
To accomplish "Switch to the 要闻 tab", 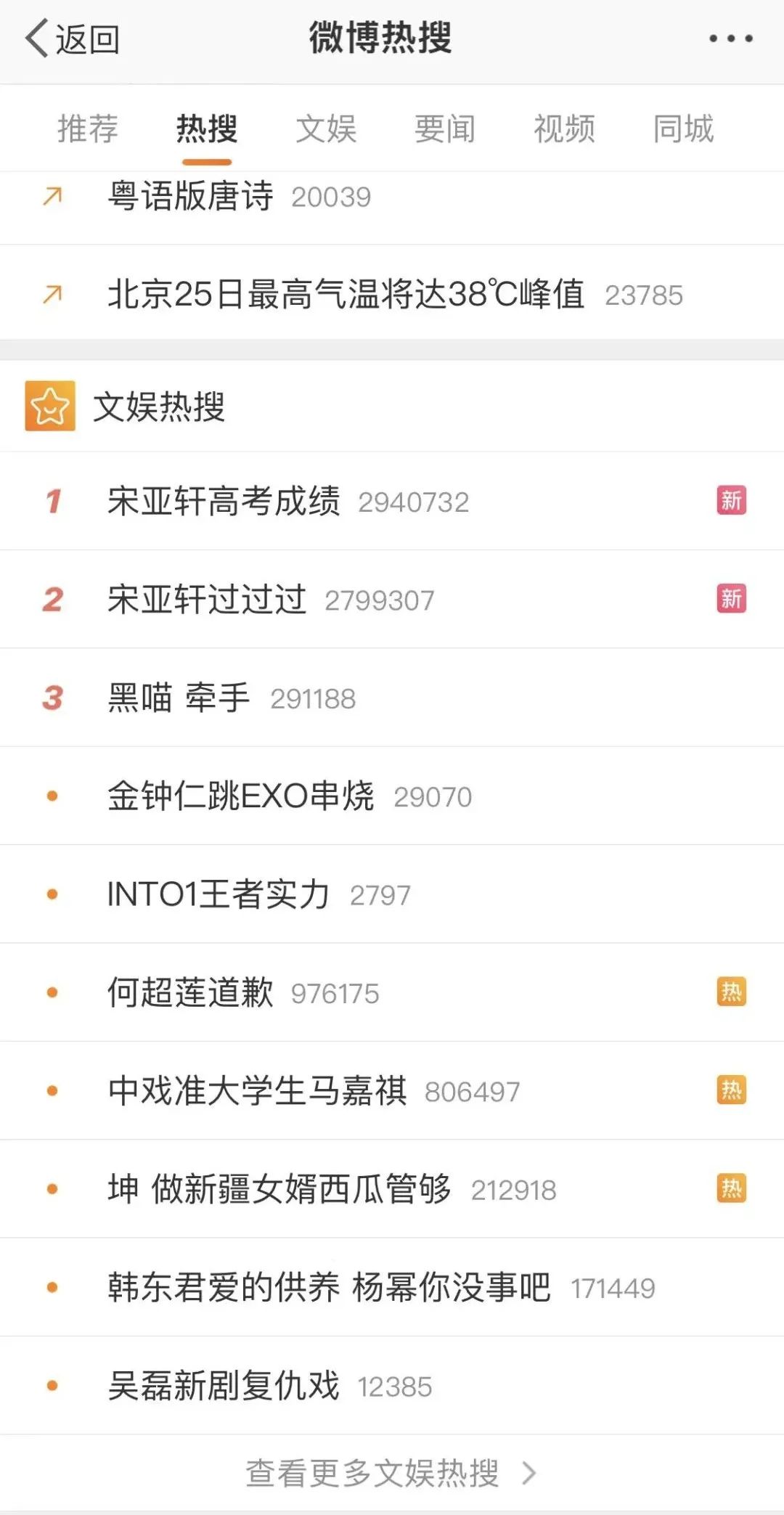I will 445,129.
